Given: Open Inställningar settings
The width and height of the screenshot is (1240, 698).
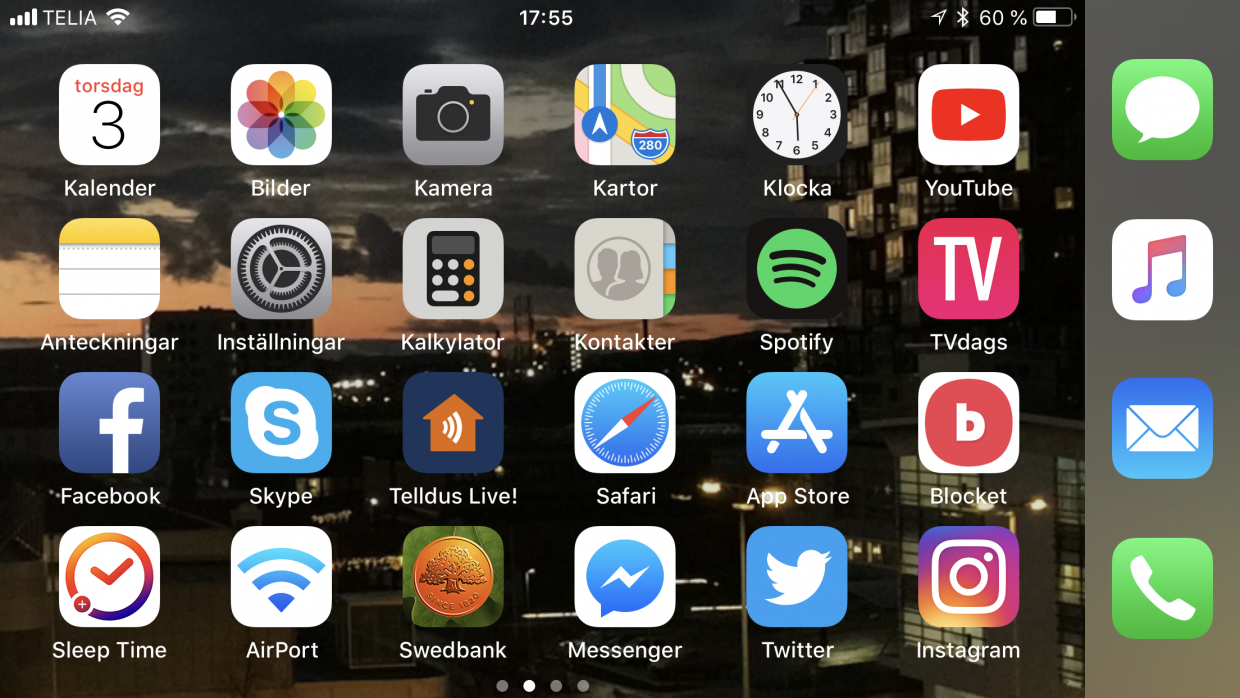Looking at the screenshot, I should tap(281, 269).
